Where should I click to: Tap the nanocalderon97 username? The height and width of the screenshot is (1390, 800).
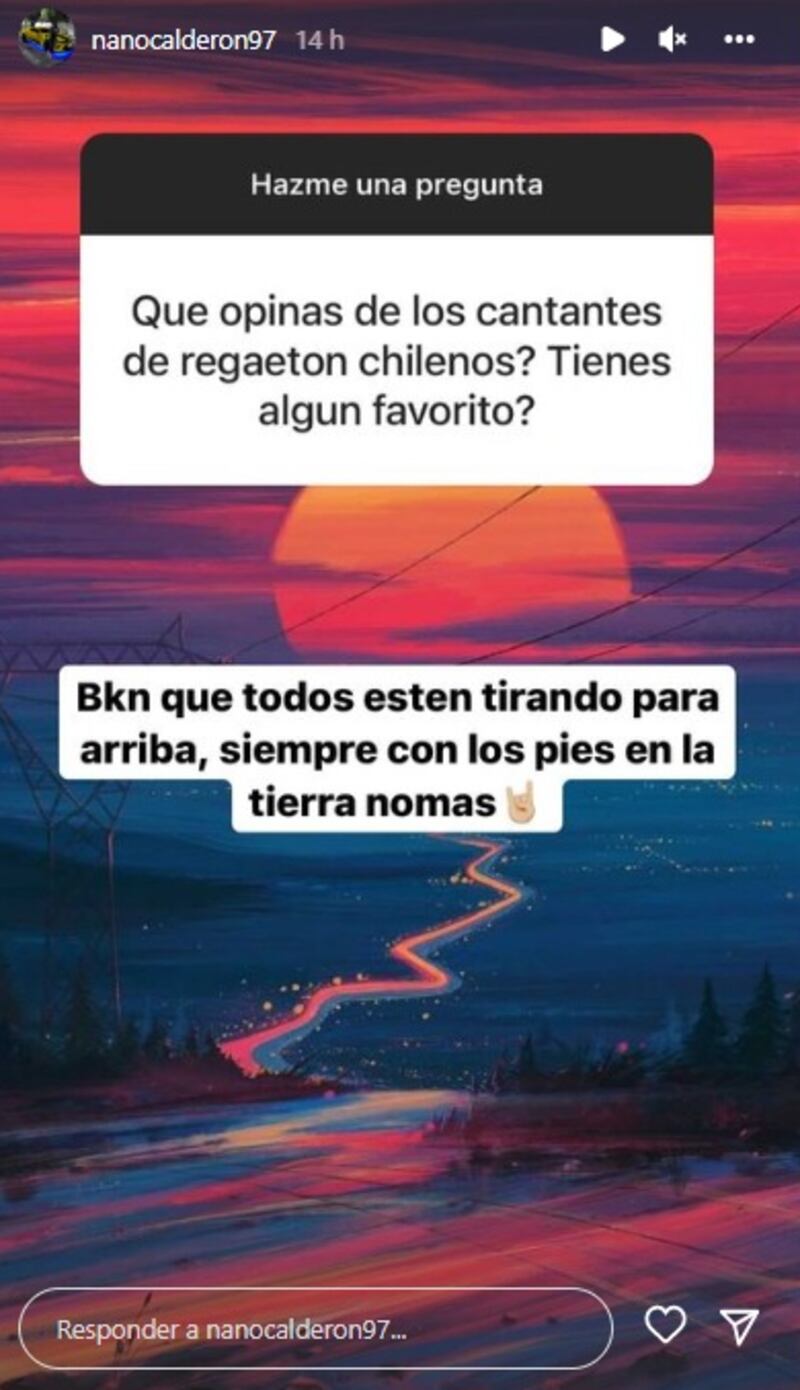tap(183, 40)
